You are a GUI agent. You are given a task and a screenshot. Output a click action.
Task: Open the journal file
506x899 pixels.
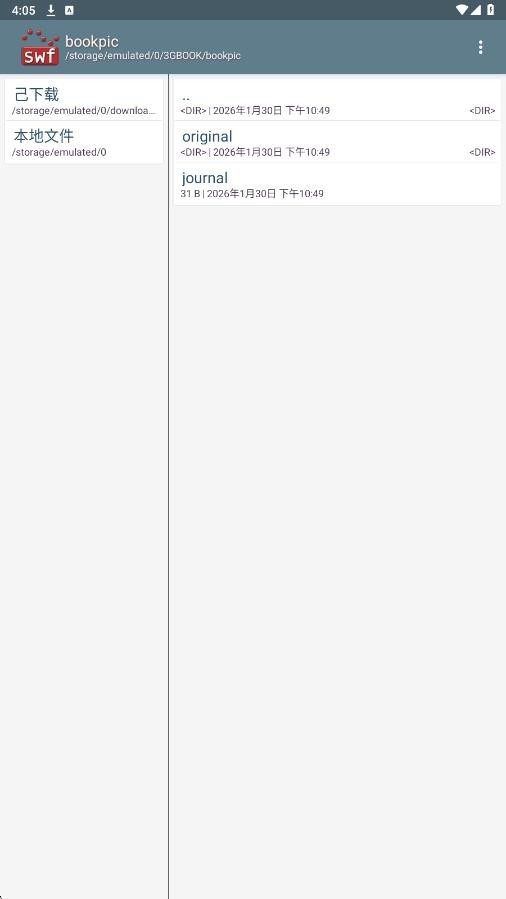337,183
